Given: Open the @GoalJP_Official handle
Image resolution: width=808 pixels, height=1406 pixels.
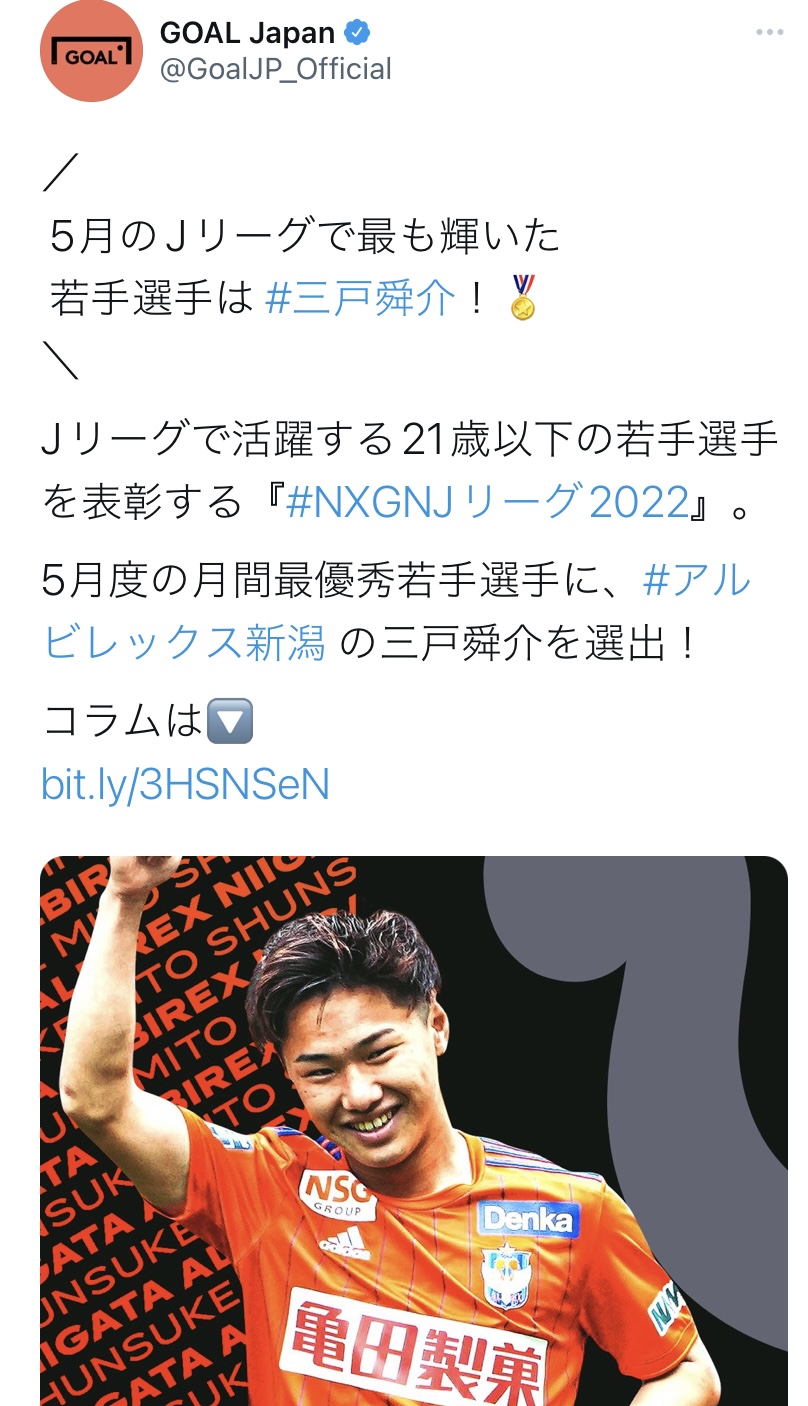Looking at the screenshot, I should point(276,69).
